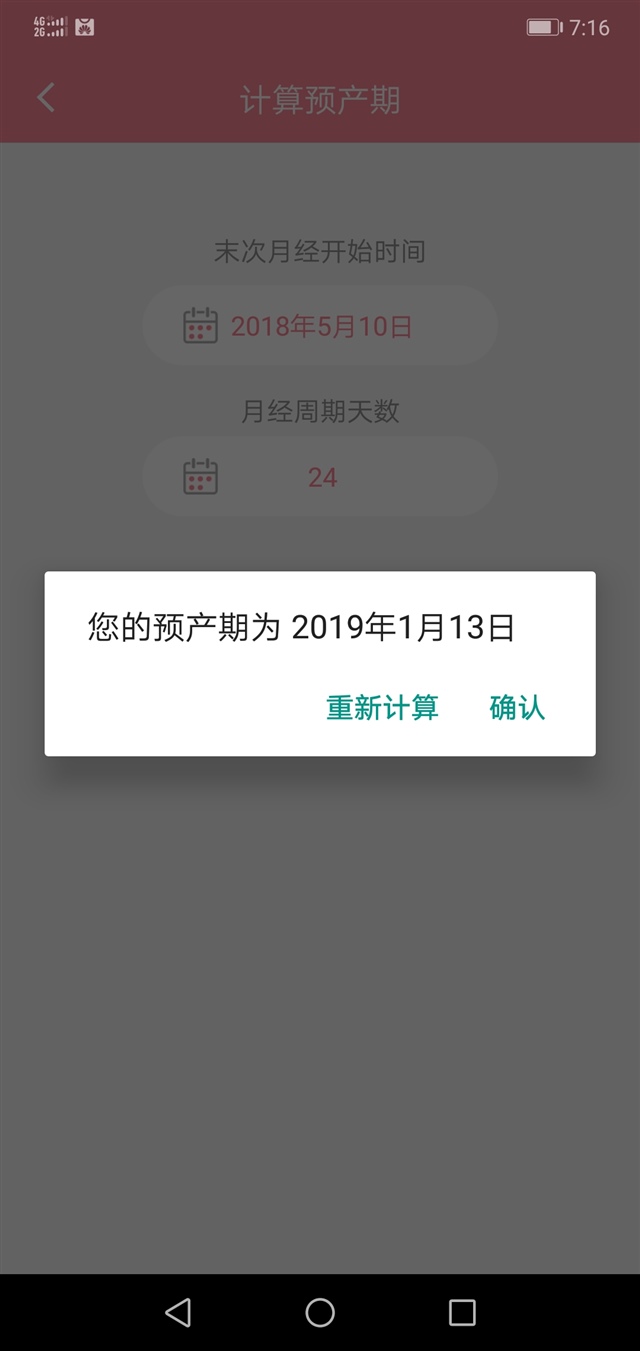Confirm the due date with 确认
The width and height of the screenshot is (640, 1351).
[517, 708]
